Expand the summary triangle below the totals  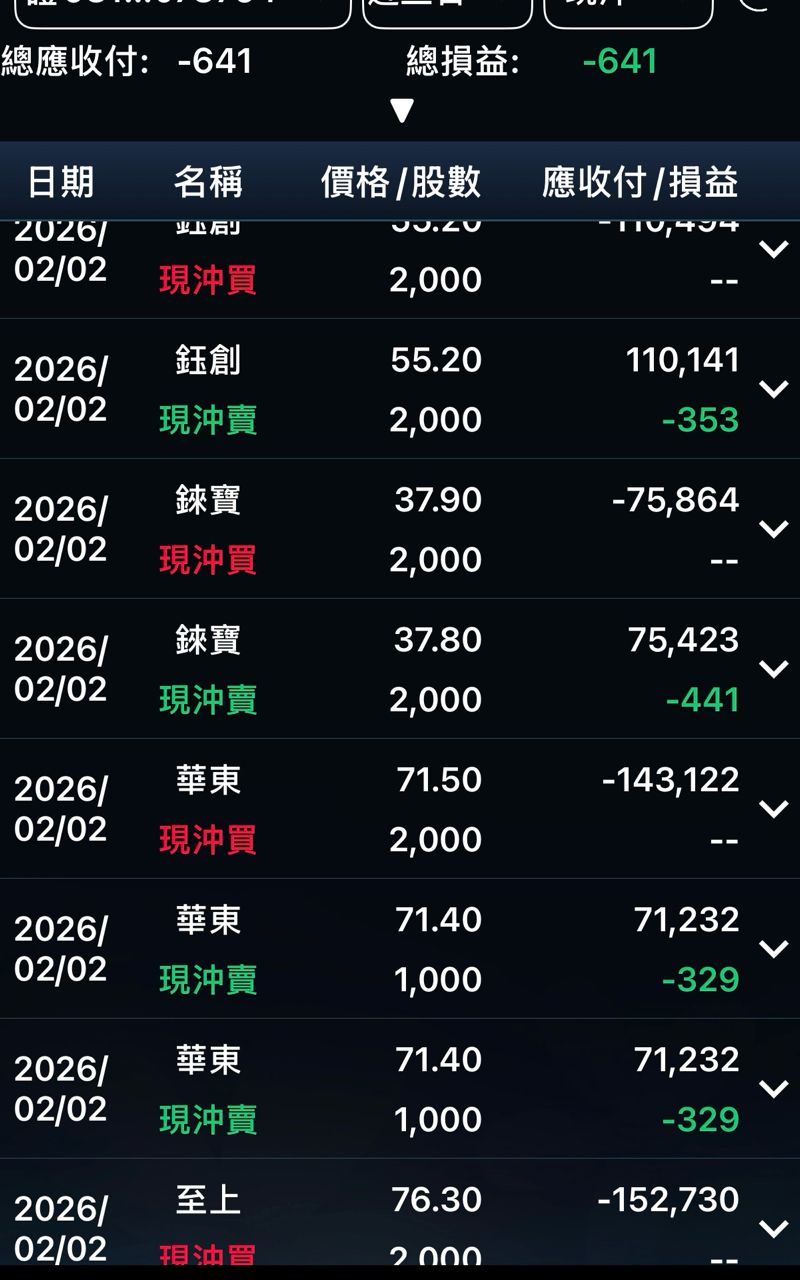tap(401, 110)
